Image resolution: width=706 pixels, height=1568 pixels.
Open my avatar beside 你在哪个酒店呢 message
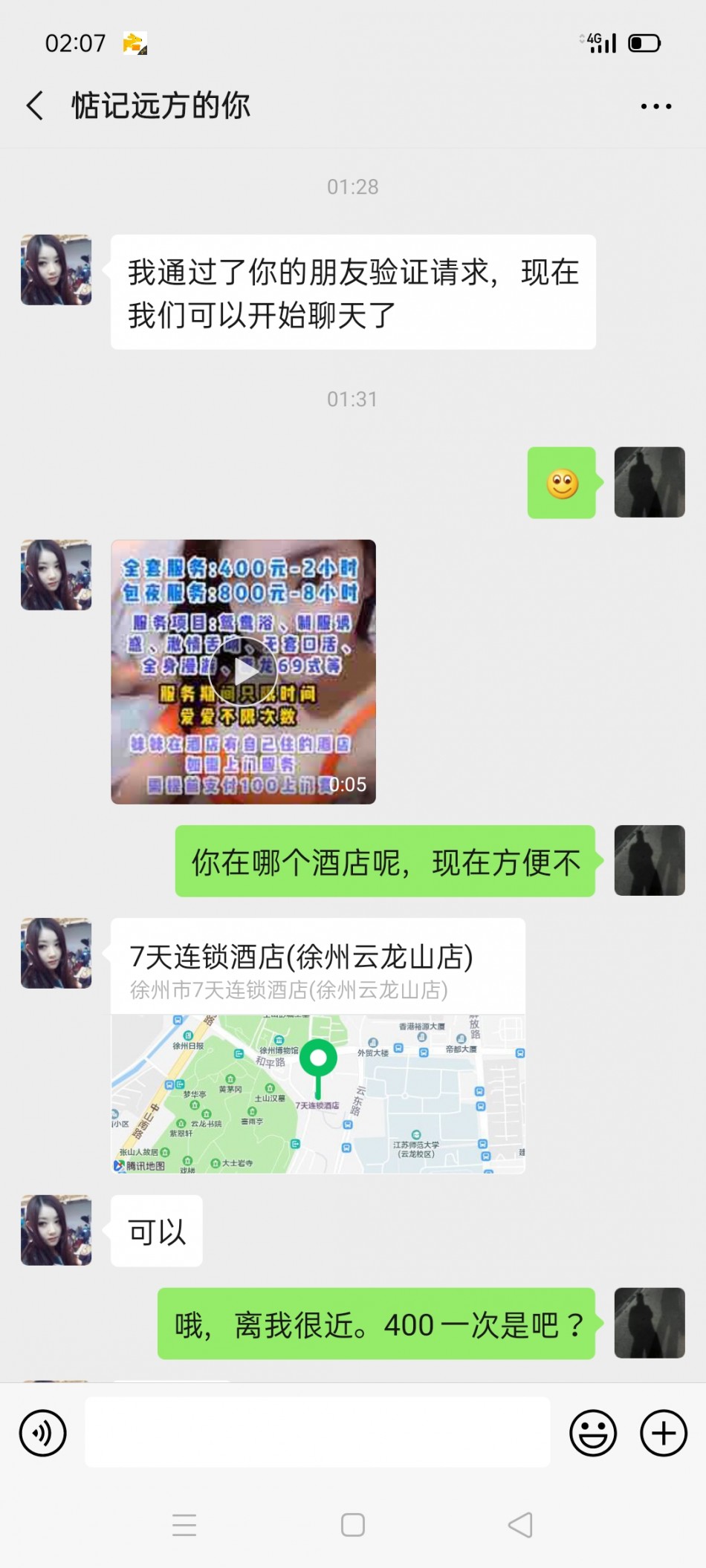coord(649,860)
